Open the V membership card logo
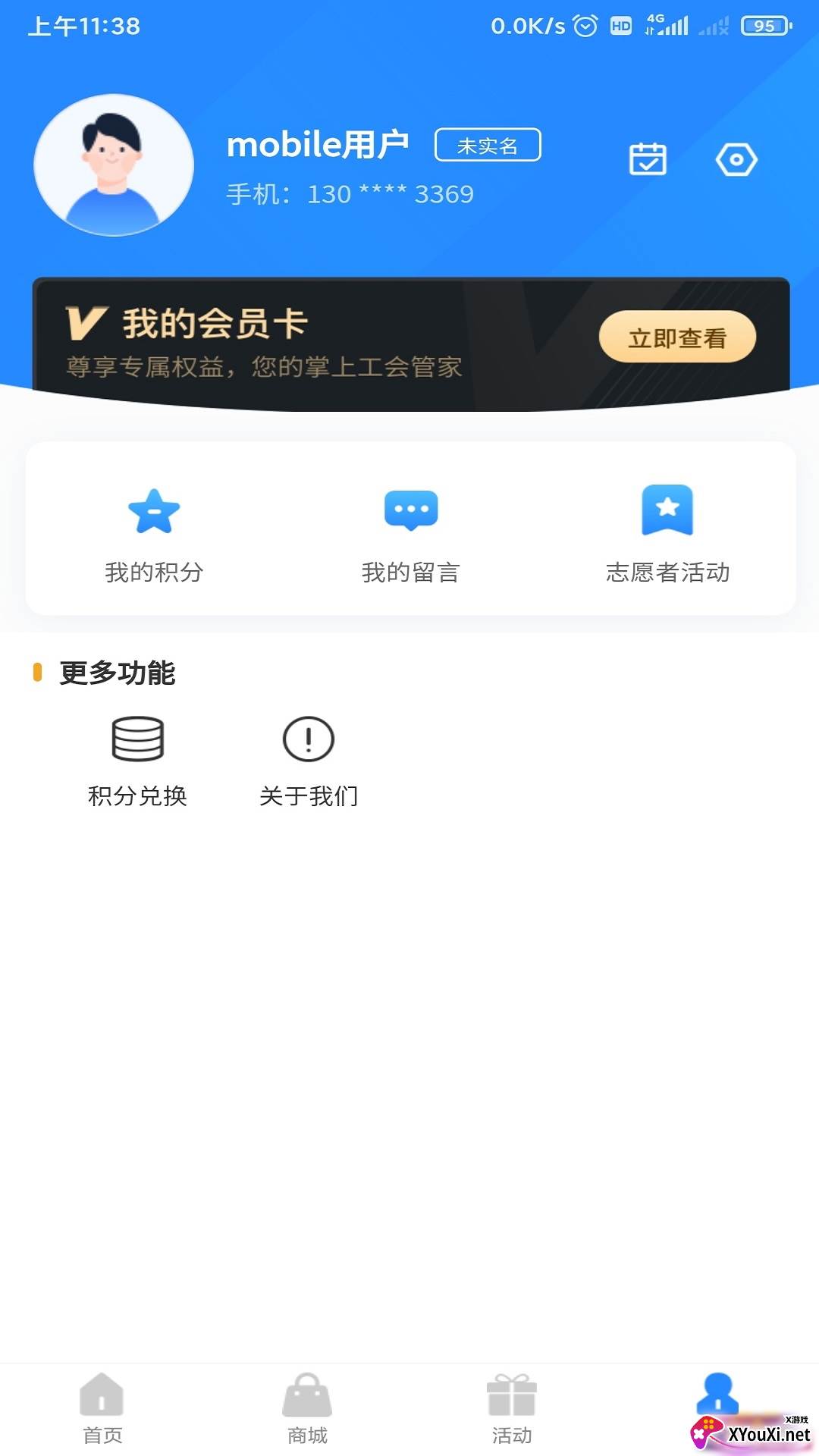 coord(86,324)
